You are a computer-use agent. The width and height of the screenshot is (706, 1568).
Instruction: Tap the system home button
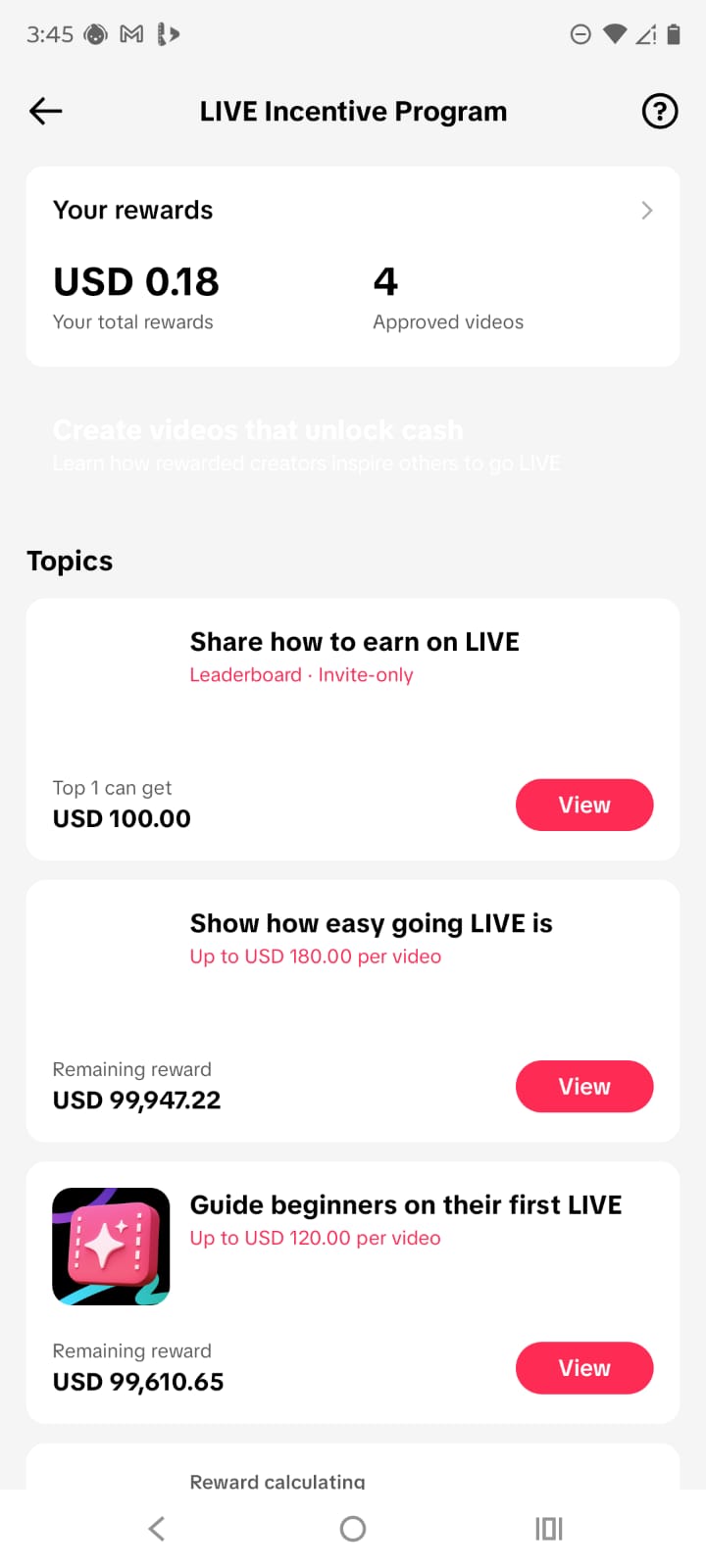tap(353, 1529)
